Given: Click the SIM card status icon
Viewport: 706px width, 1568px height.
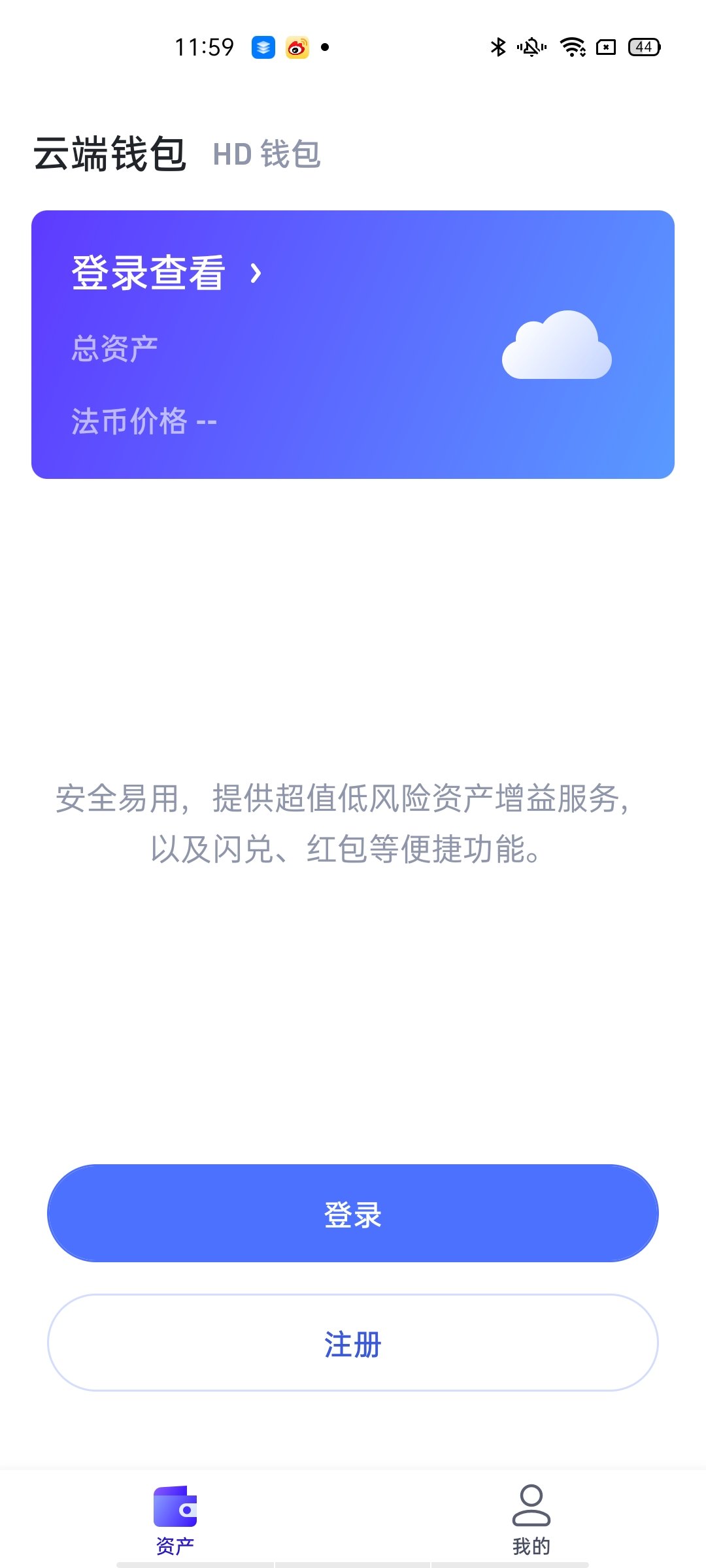Looking at the screenshot, I should pos(607,47).
